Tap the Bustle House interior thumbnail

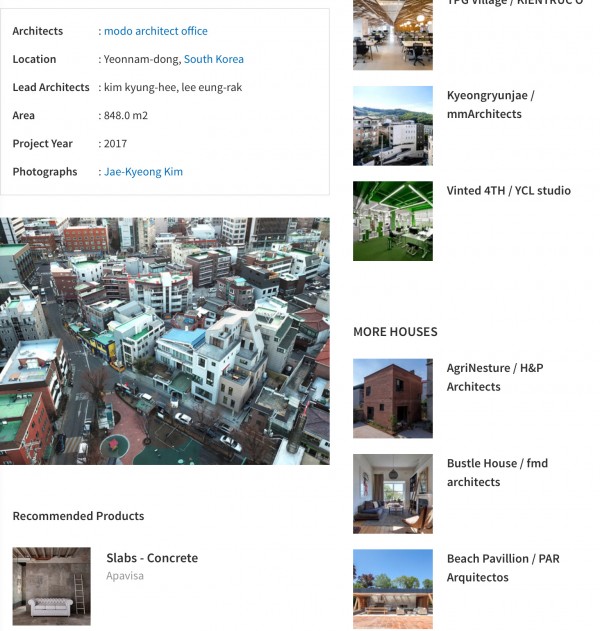click(x=393, y=493)
